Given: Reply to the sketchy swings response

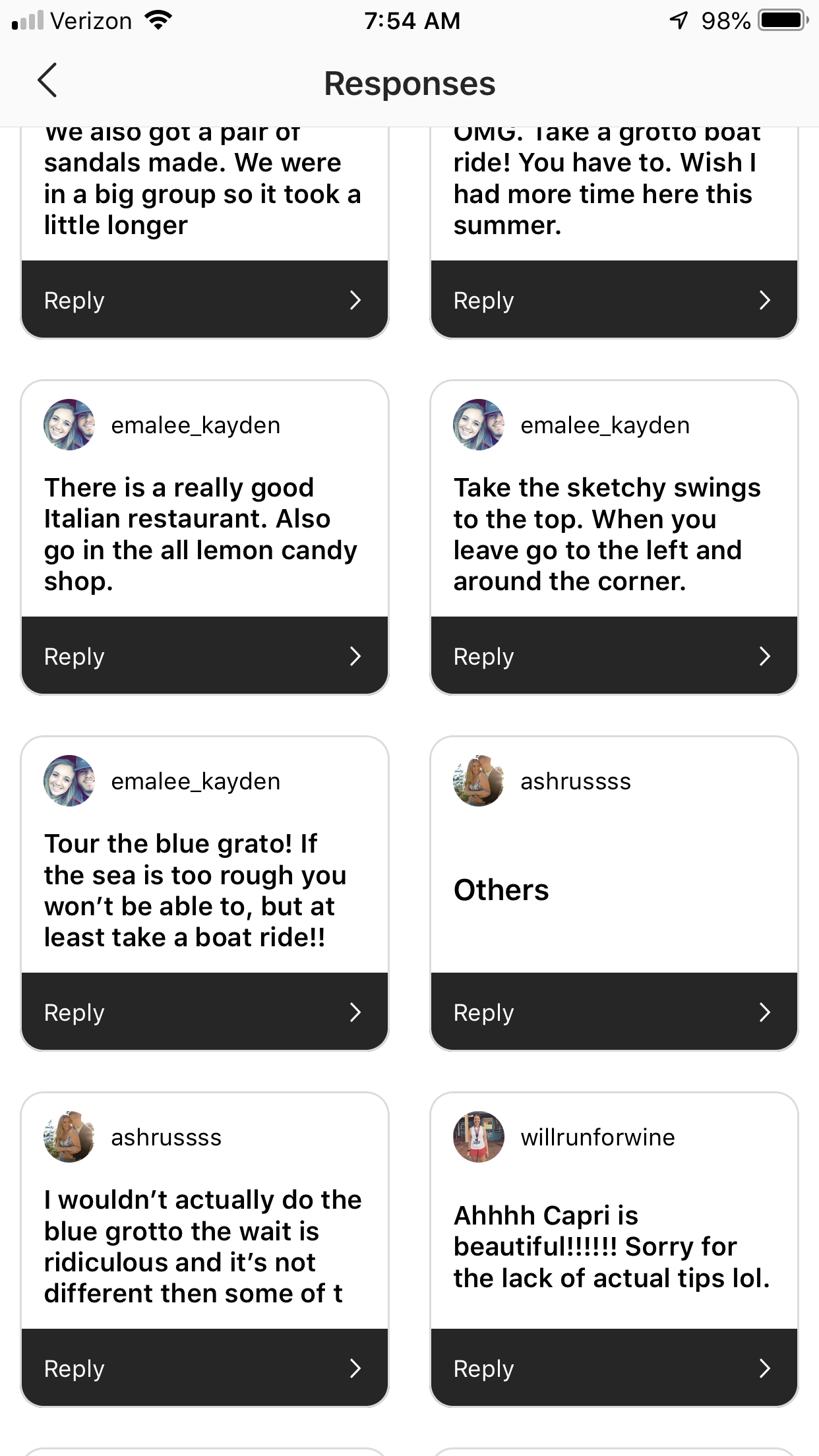Looking at the screenshot, I should 613,656.
